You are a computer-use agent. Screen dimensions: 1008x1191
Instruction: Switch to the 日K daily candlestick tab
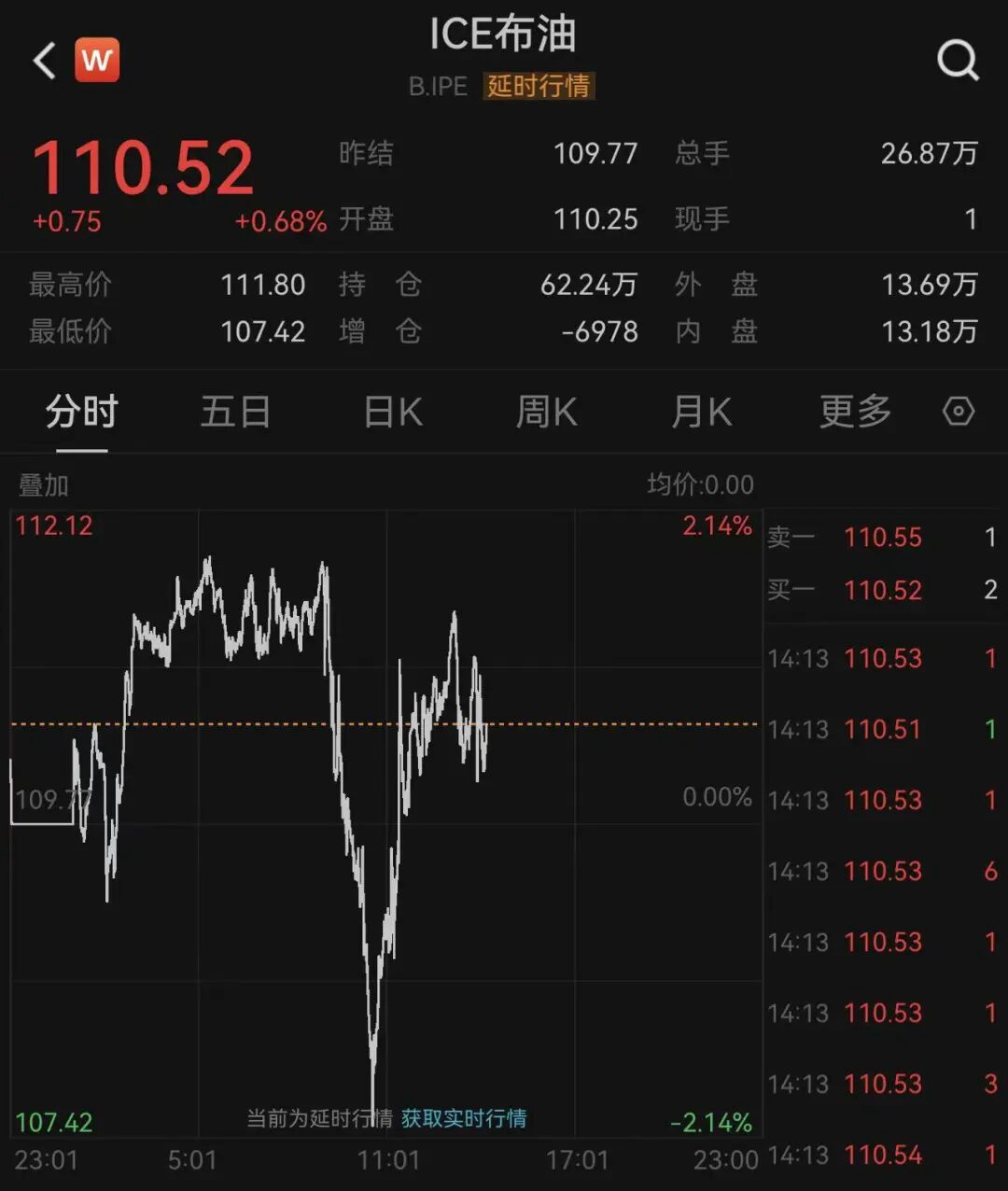tap(391, 412)
